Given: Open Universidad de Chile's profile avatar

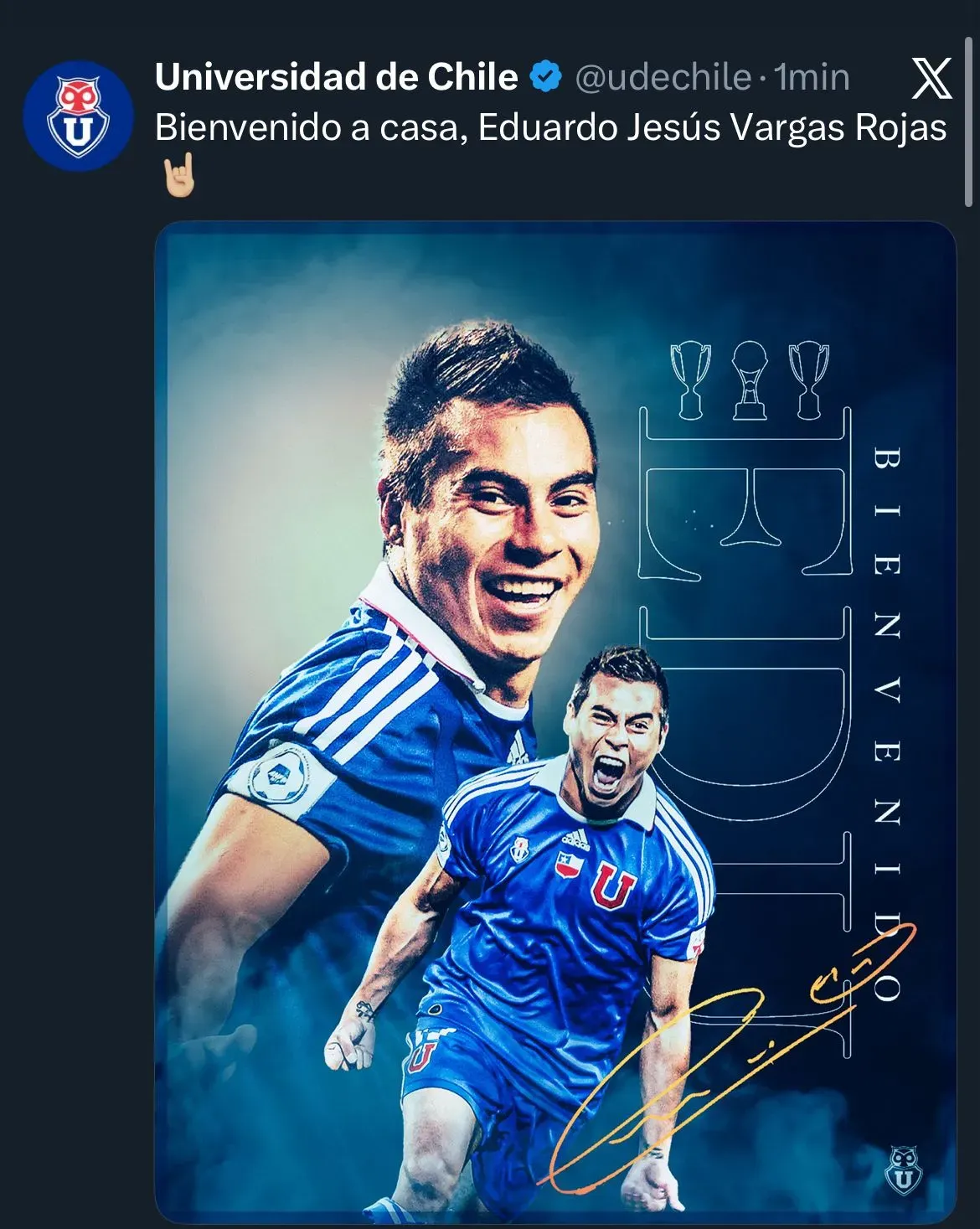Looking at the screenshot, I should pos(78,116).
